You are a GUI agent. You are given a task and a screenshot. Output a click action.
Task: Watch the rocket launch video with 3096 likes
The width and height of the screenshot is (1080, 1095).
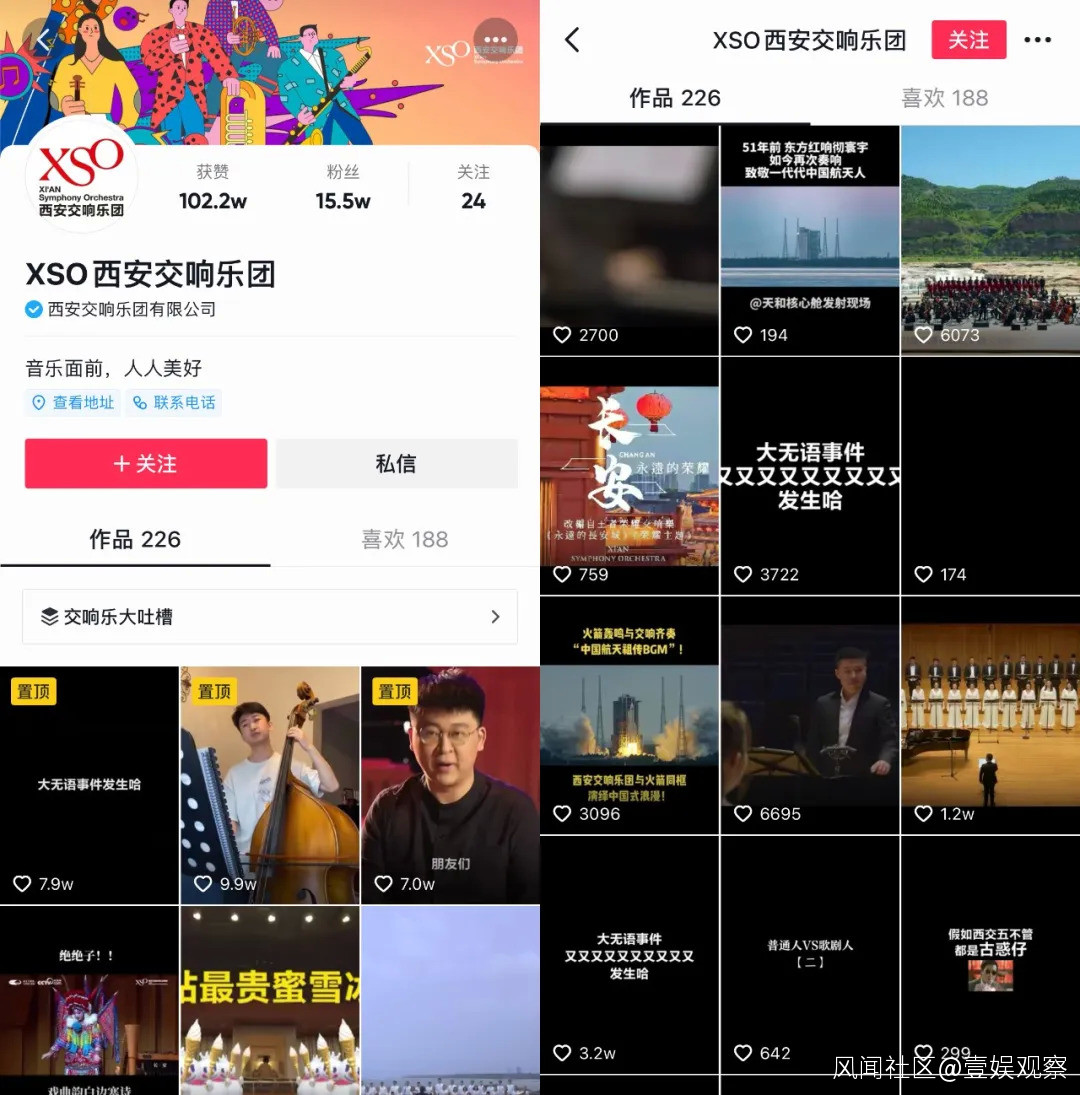pyautogui.click(x=629, y=715)
